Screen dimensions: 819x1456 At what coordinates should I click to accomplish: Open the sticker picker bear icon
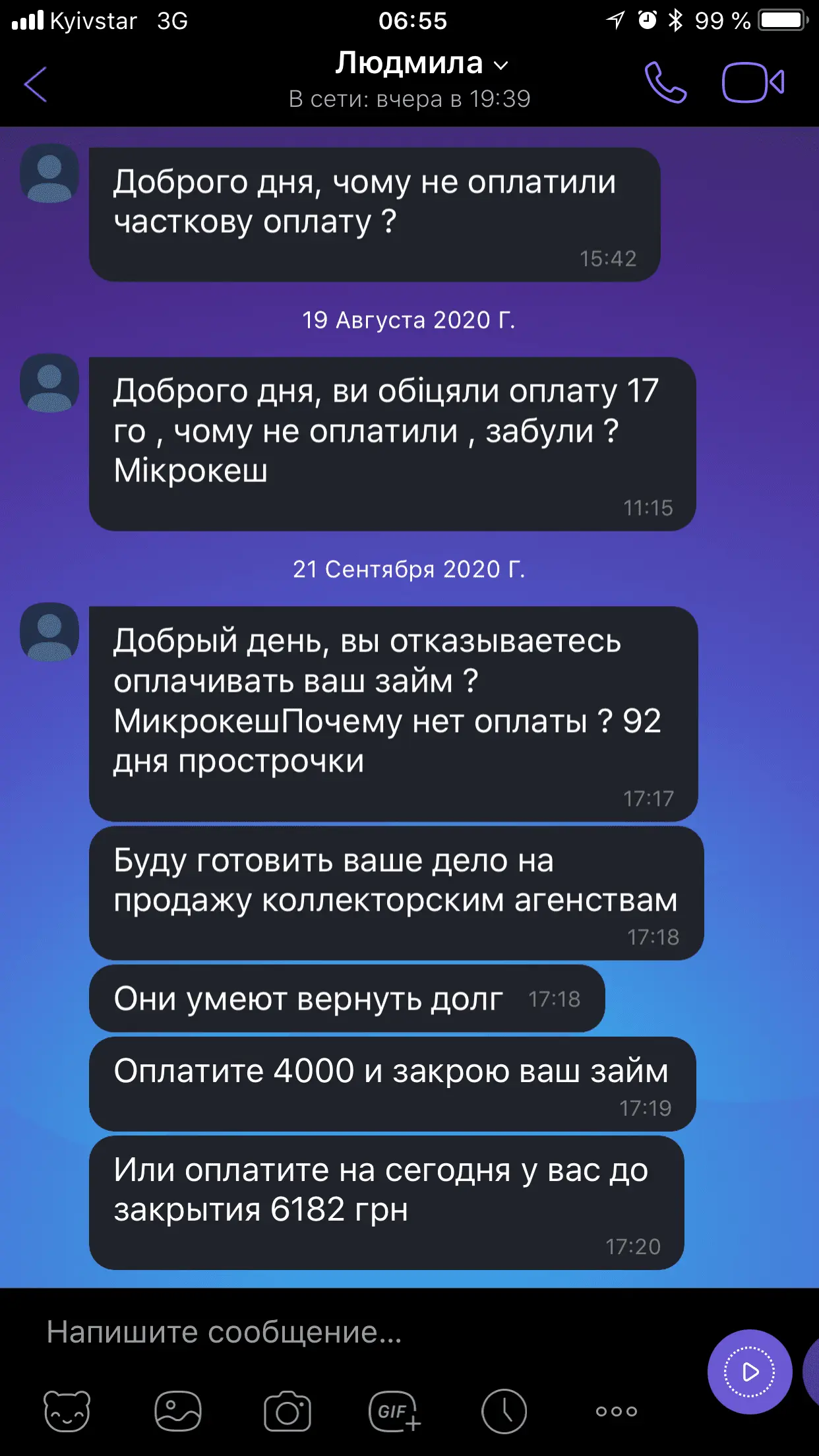click(67, 1411)
